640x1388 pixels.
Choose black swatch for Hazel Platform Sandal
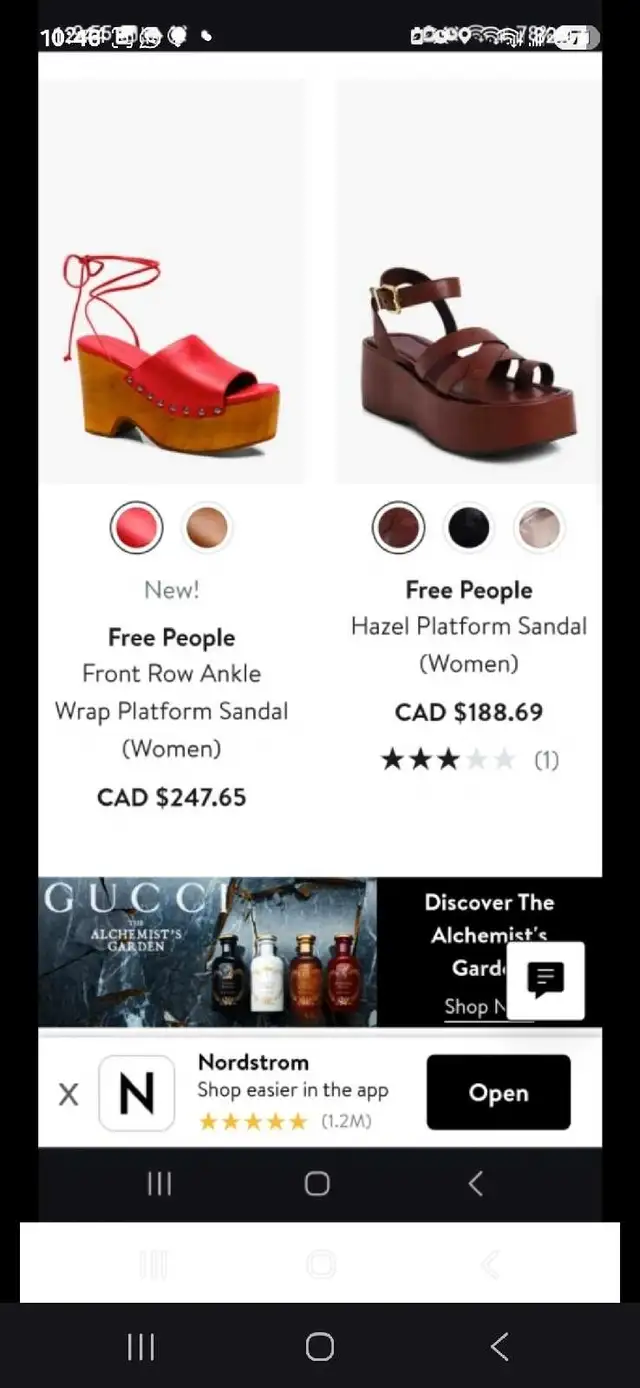coord(469,527)
